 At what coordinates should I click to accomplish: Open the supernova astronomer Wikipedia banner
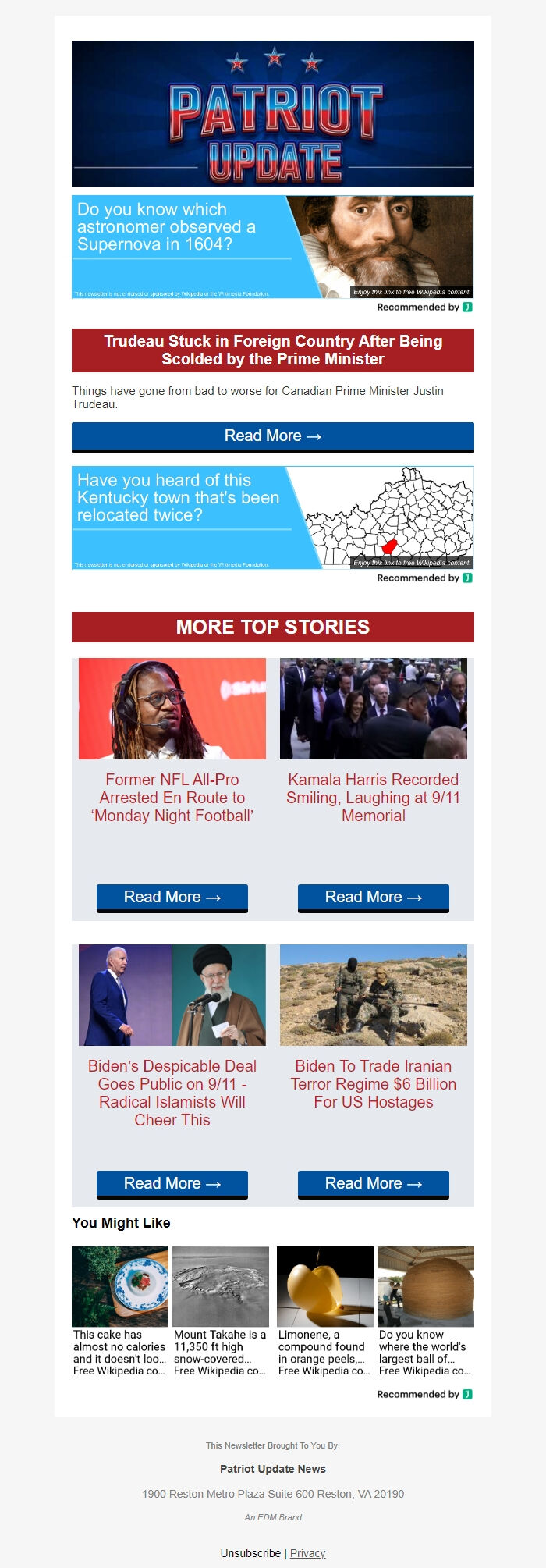tap(272, 247)
